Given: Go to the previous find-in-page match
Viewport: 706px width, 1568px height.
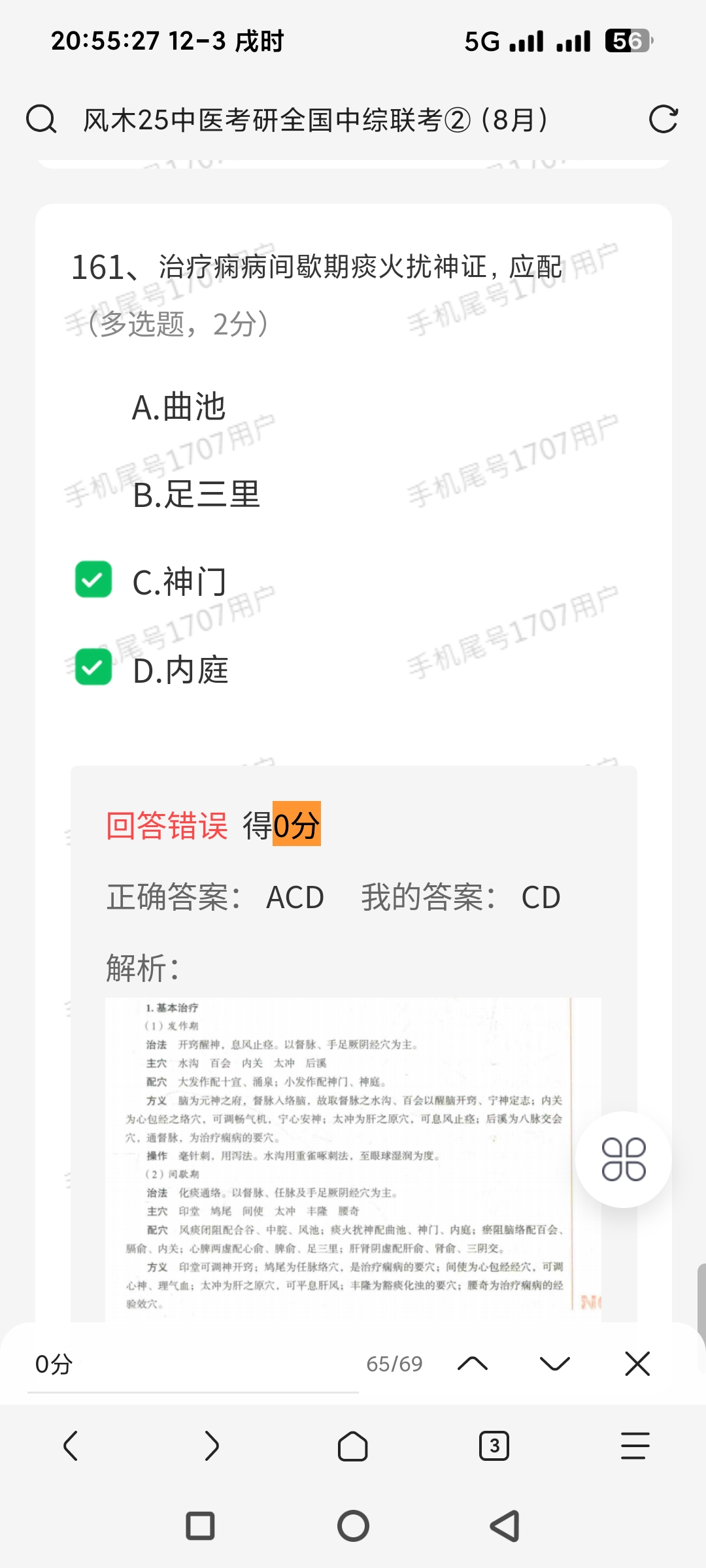Looking at the screenshot, I should pyautogui.click(x=473, y=1364).
